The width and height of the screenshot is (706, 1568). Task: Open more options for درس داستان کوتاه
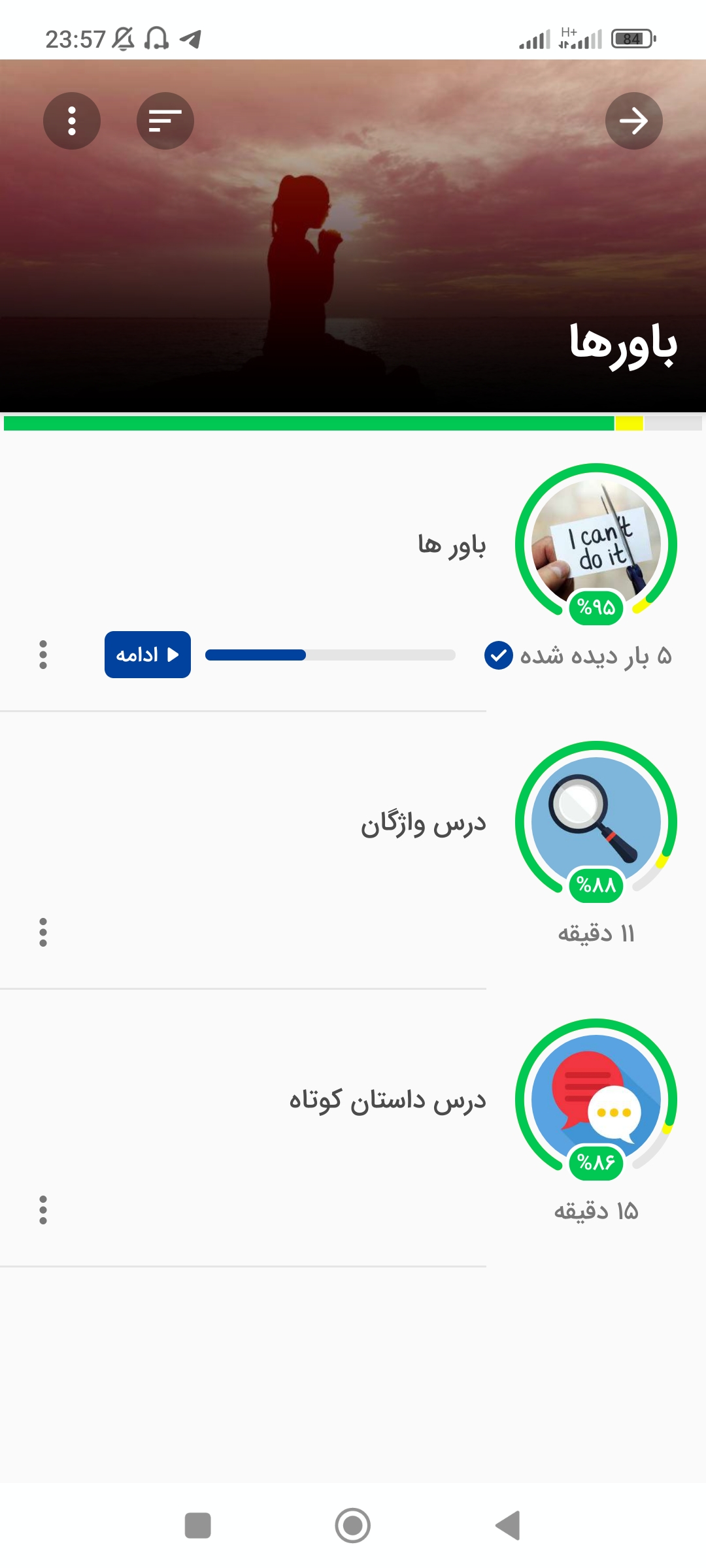click(x=43, y=1210)
